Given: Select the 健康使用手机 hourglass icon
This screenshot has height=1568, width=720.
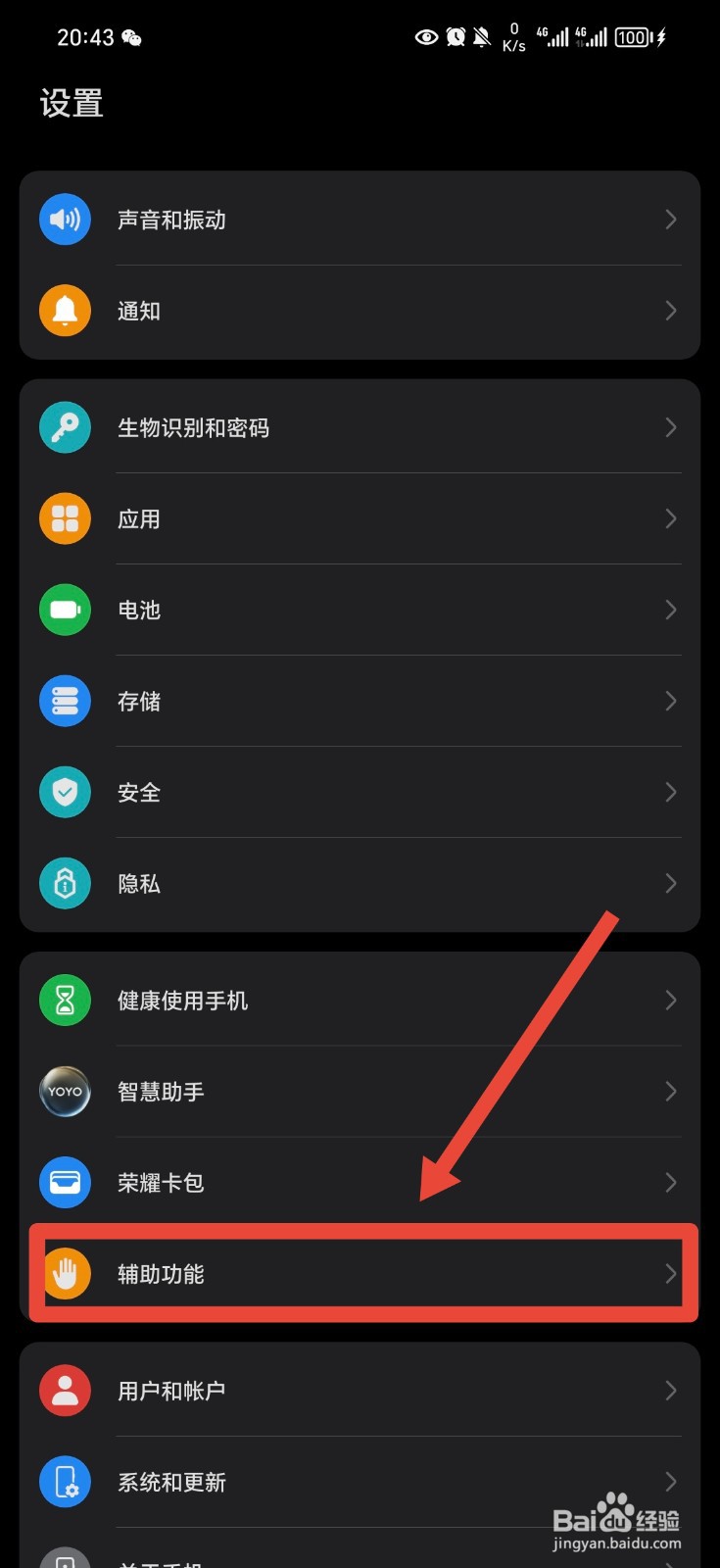Looking at the screenshot, I should 64,1000.
